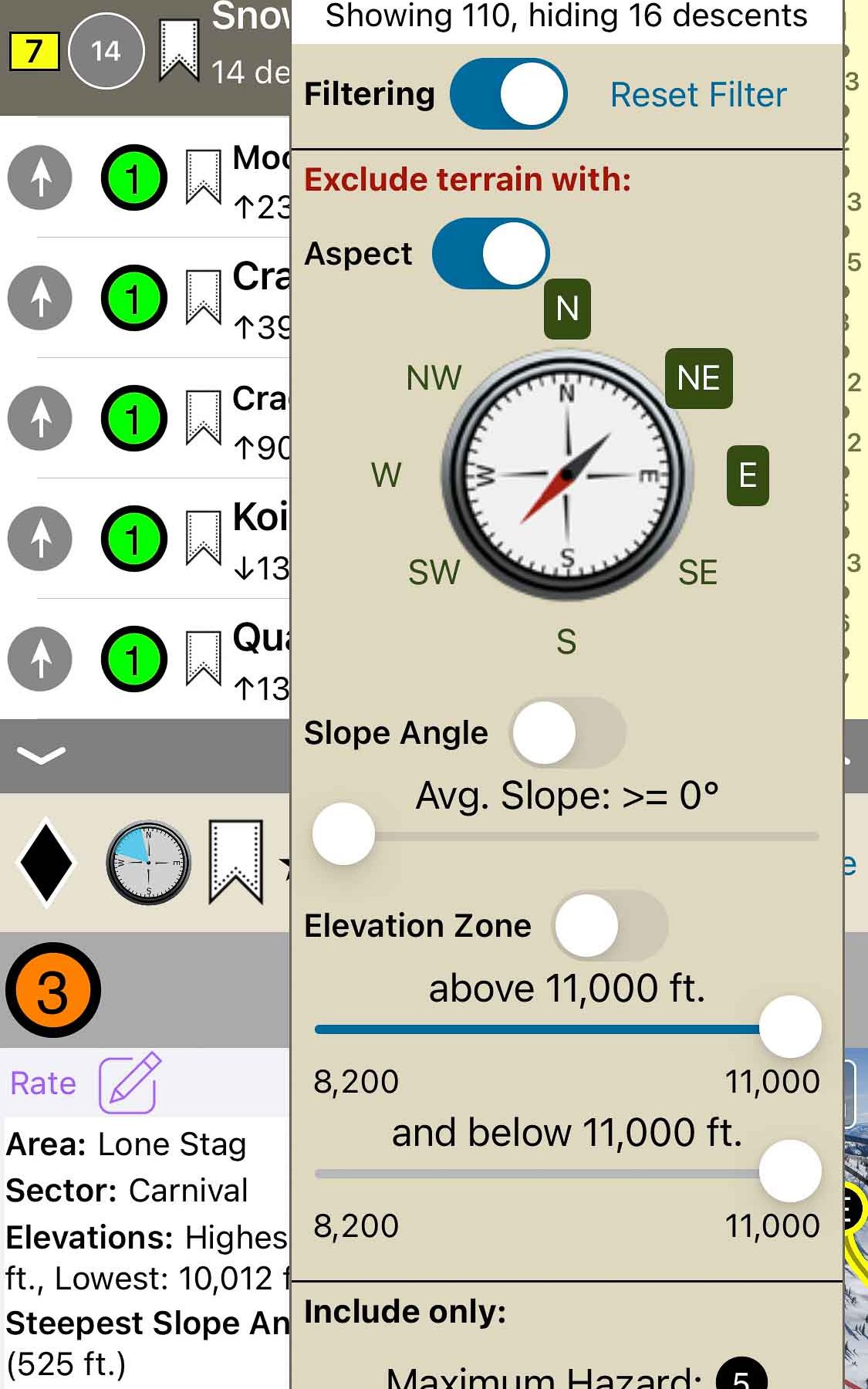The height and width of the screenshot is (1389, 868).
Task: Deselect the NE aspect direction
Action: tap(698, 378)
